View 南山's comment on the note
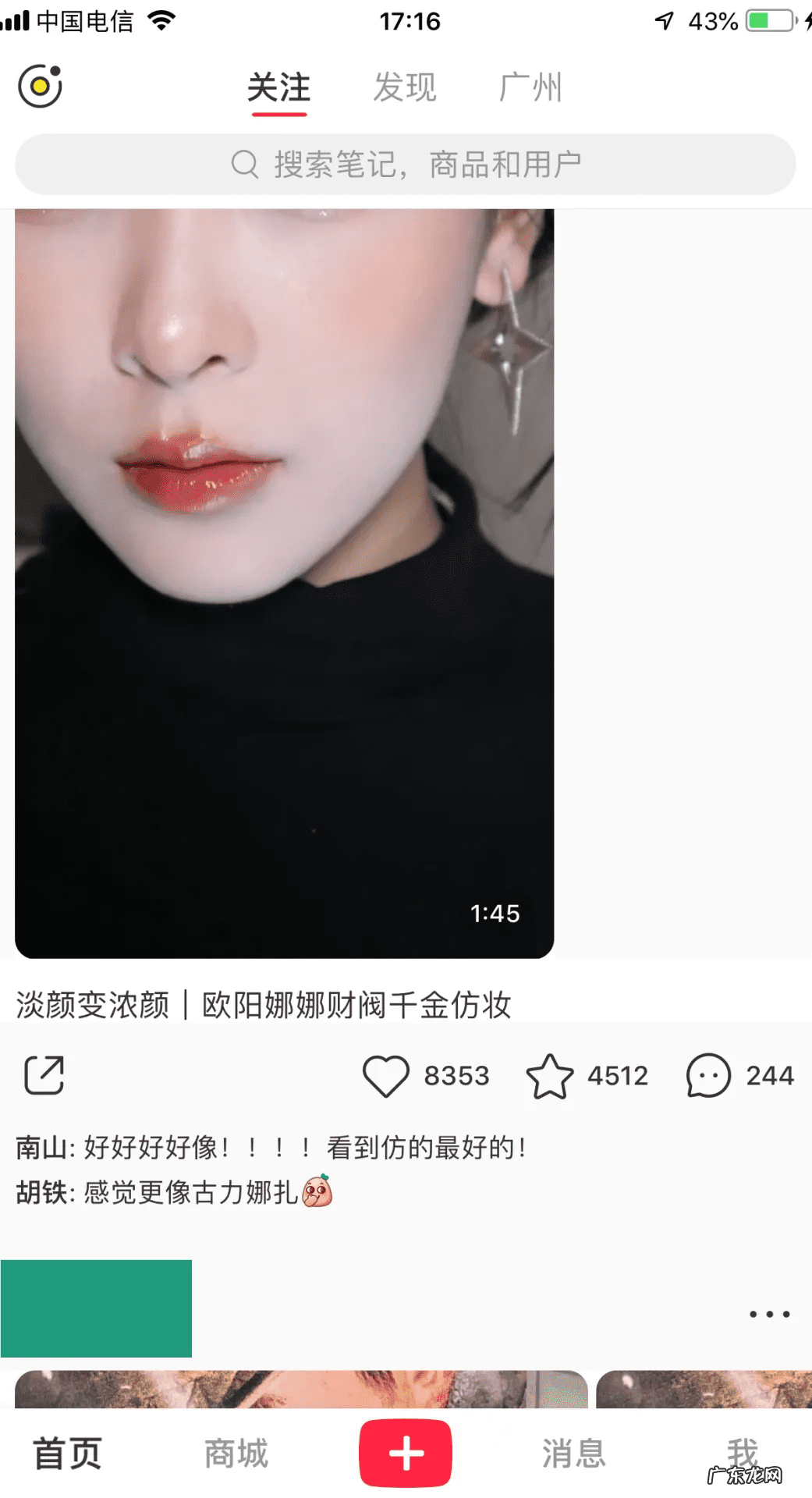The height and width of the screenshot is (1498, 812). click(x=273, y=1148)
